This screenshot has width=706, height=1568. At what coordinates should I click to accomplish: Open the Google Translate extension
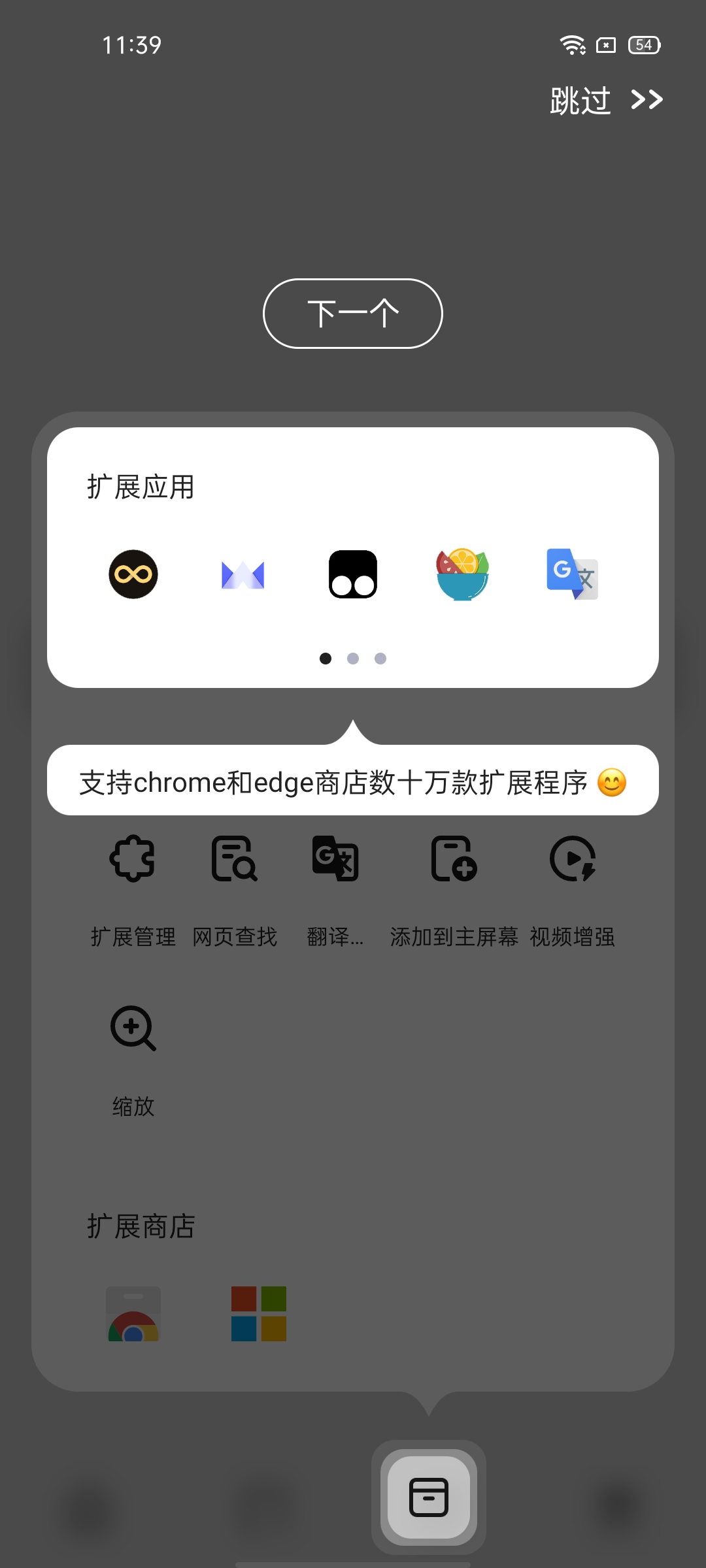pos(572,574)
